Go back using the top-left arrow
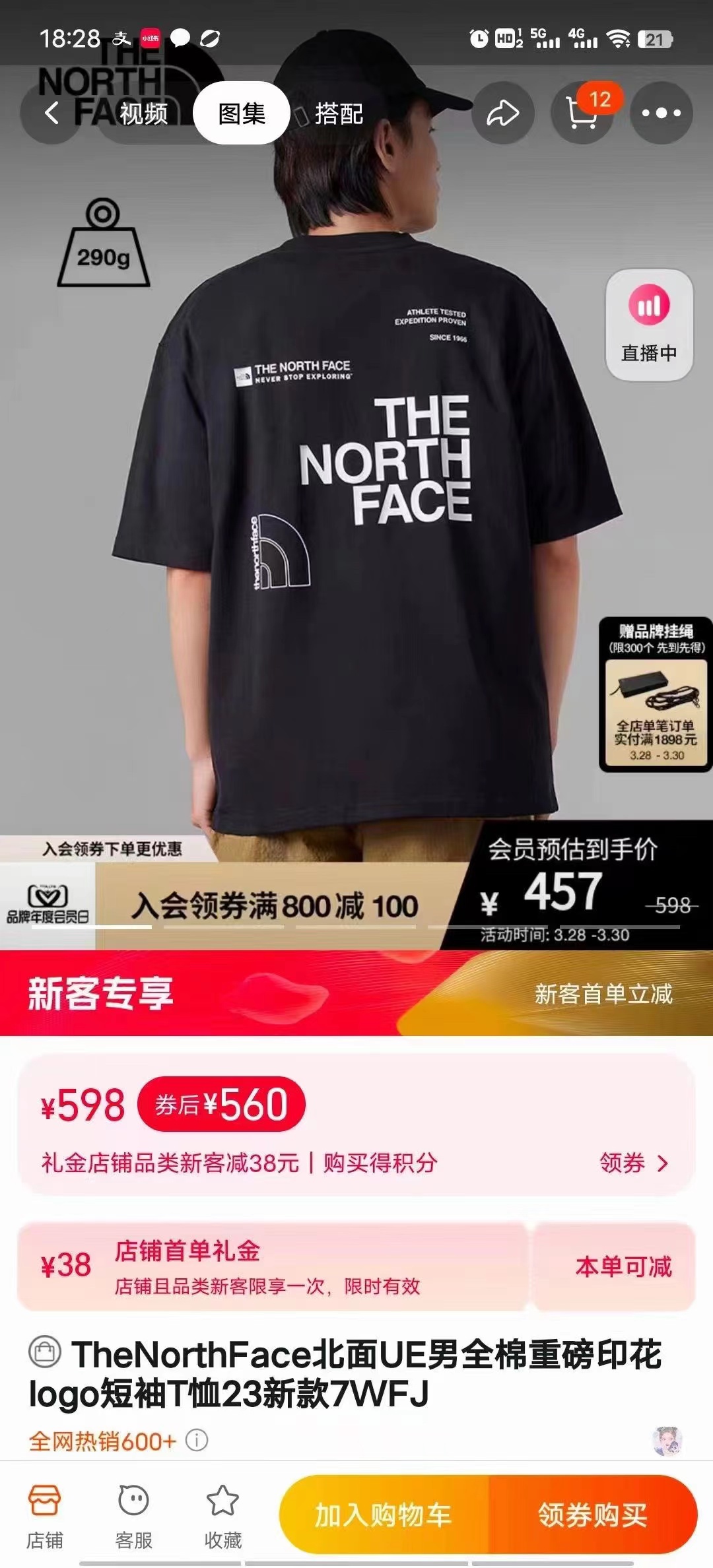713x1568 pixels. pos(51,114)
